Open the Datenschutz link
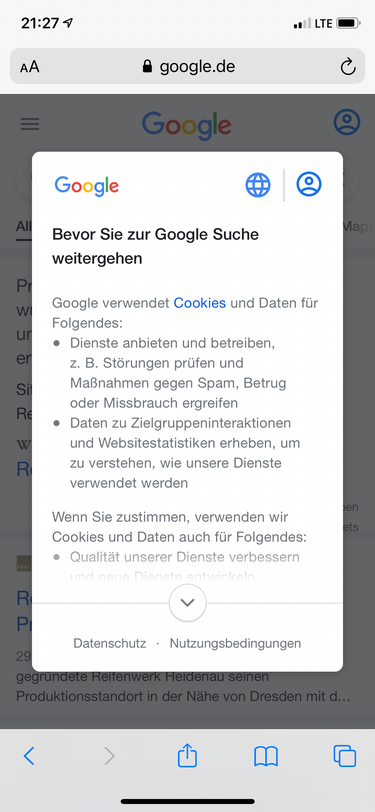The height and width of the screenshot is (812, 375). [109, 643]
